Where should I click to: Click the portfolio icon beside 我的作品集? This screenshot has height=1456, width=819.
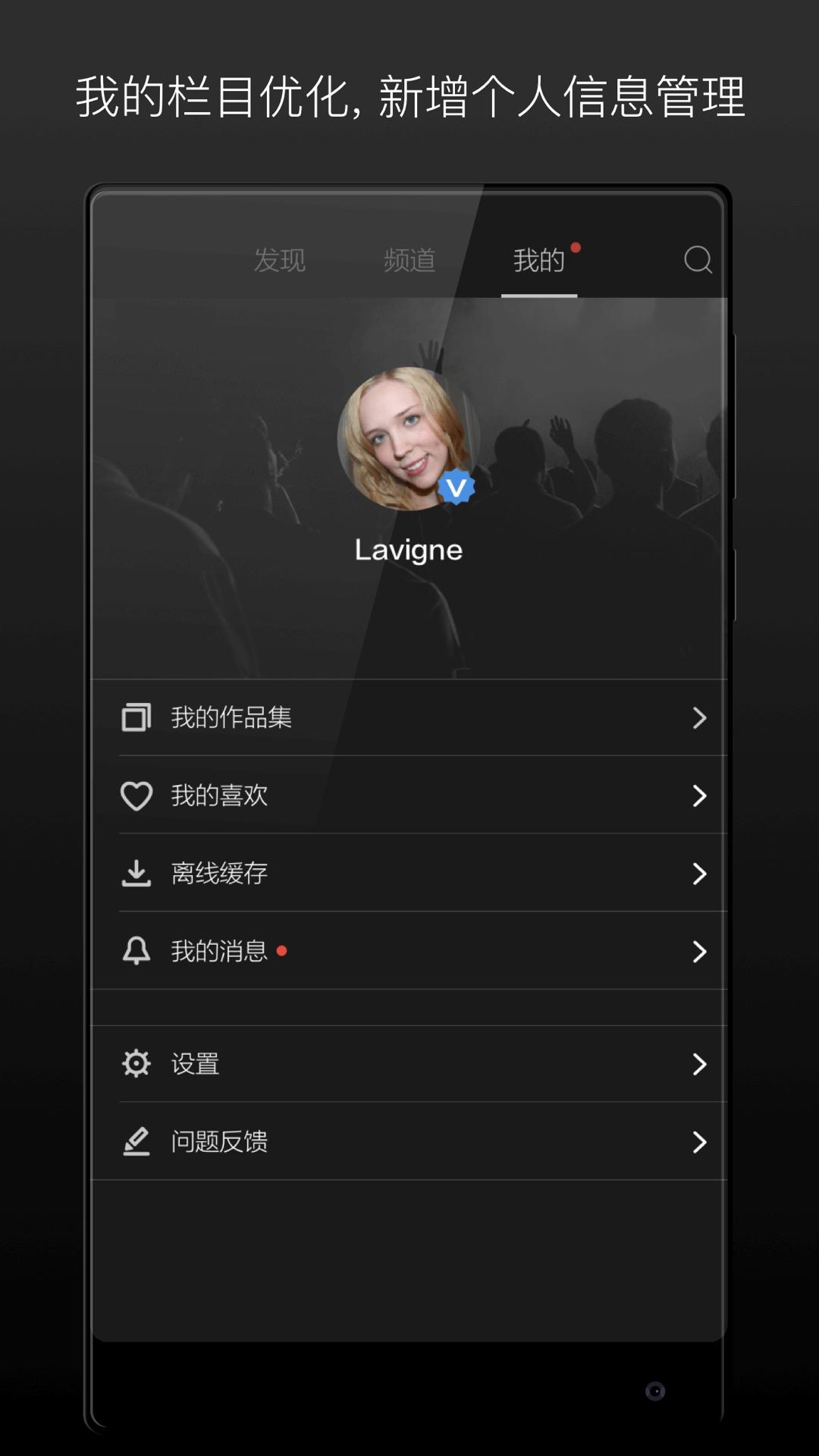(136, 719)
